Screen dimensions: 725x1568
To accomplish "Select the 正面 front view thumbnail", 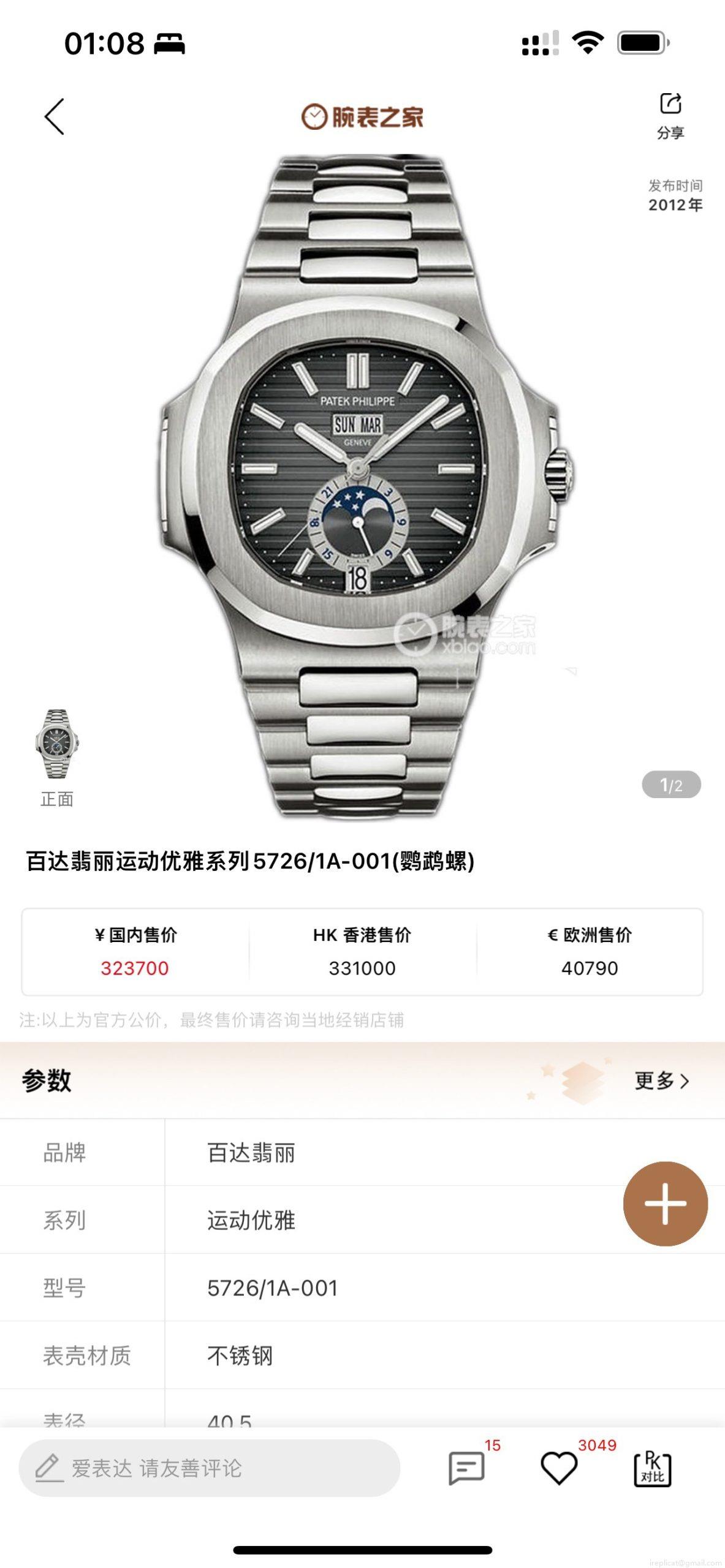I will (x=57, y=744).
